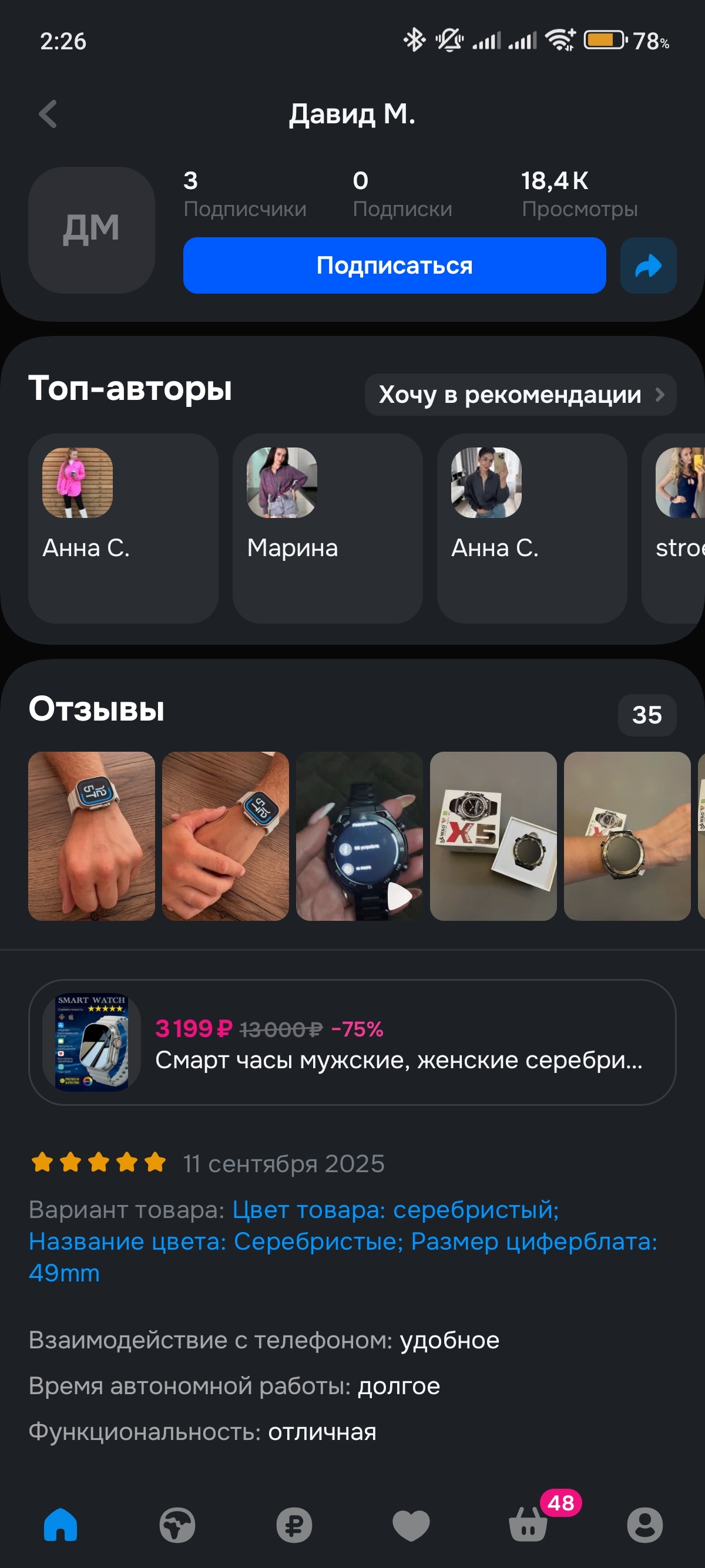Viewport: 705px width, 1568px height.
Task: Go back using the top arrow
Action: tap(48, 114)
